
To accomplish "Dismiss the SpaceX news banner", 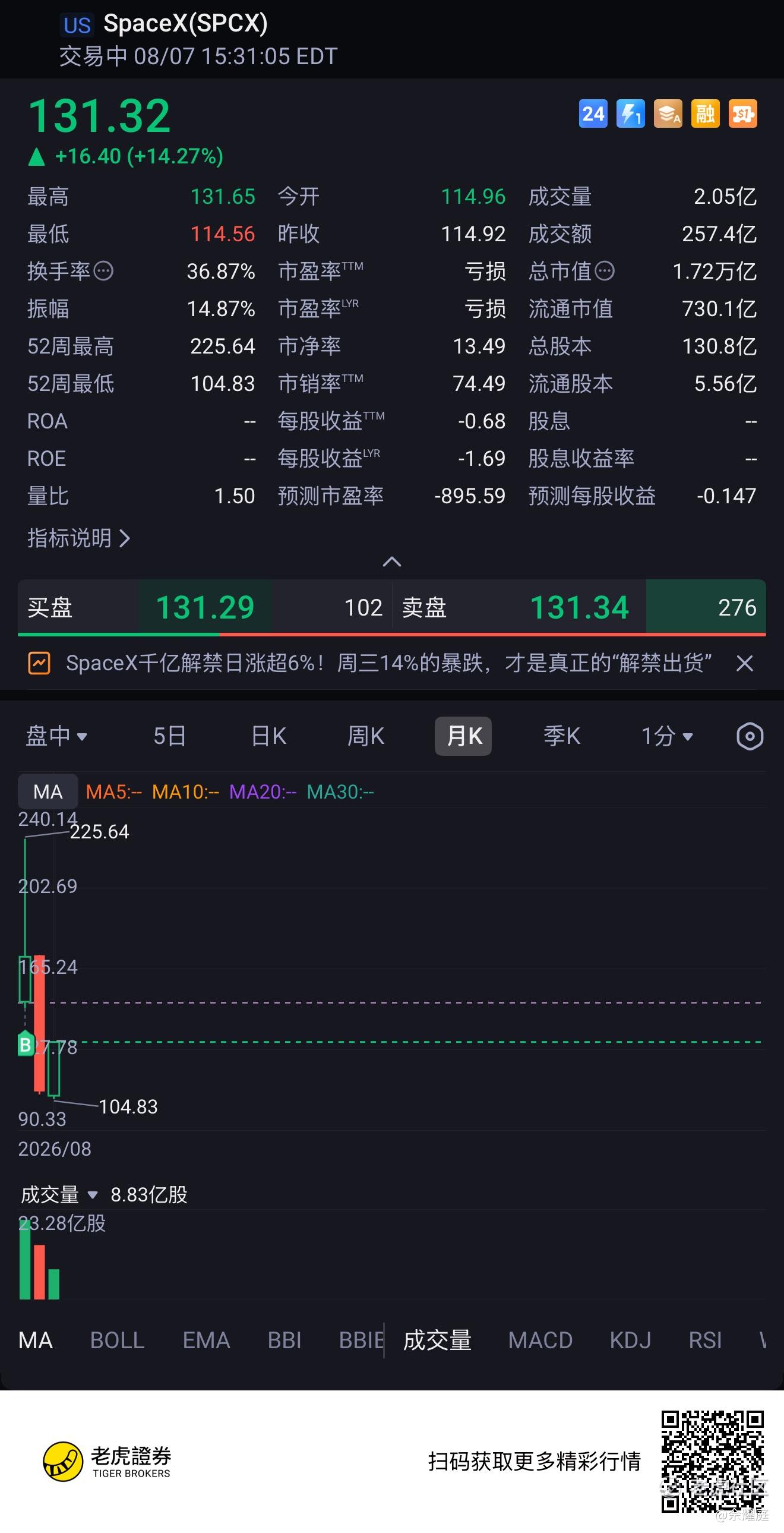I will pos(745,663).
